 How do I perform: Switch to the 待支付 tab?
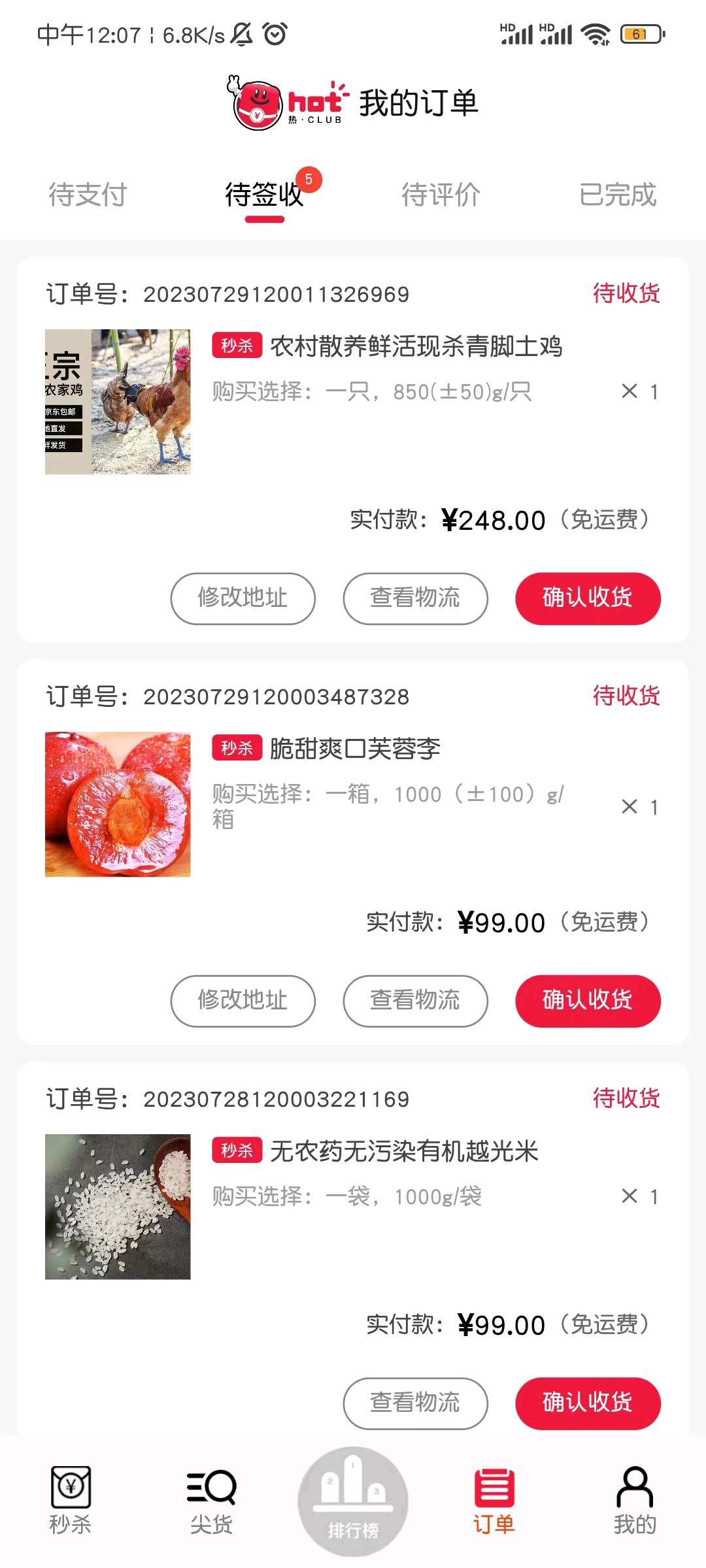click(88, 195)
